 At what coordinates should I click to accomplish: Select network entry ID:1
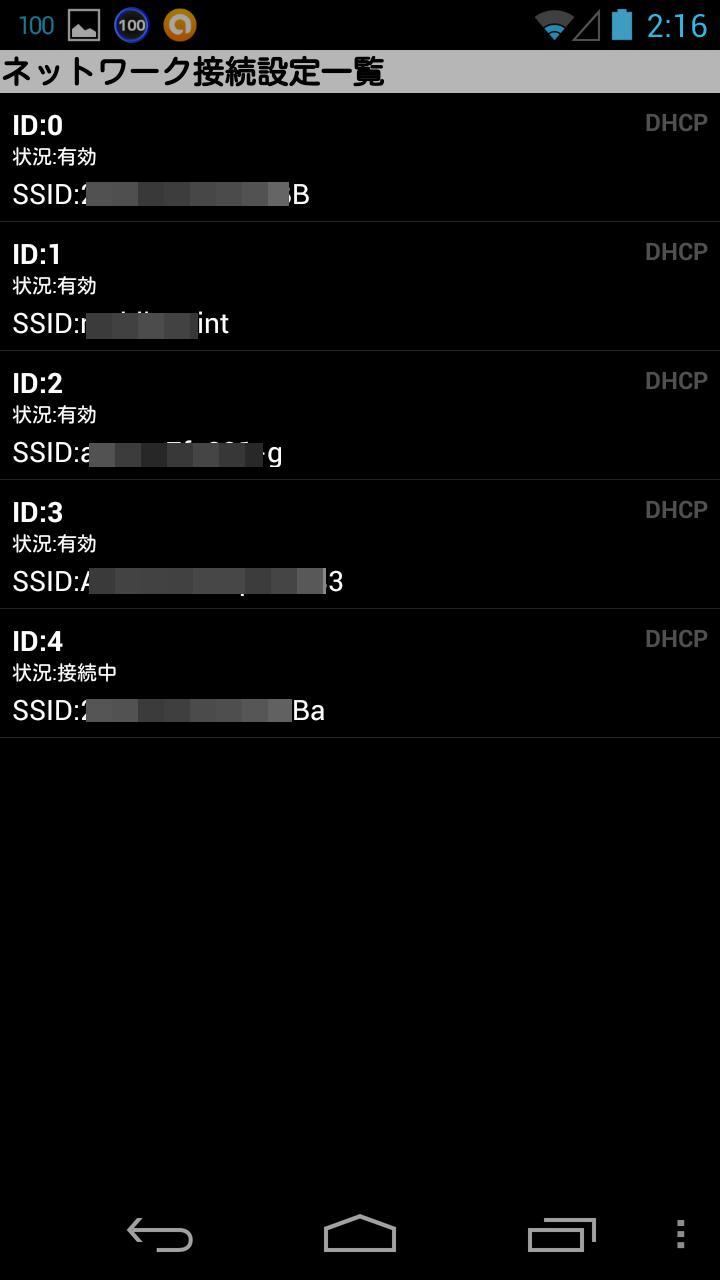pos(360,287)
